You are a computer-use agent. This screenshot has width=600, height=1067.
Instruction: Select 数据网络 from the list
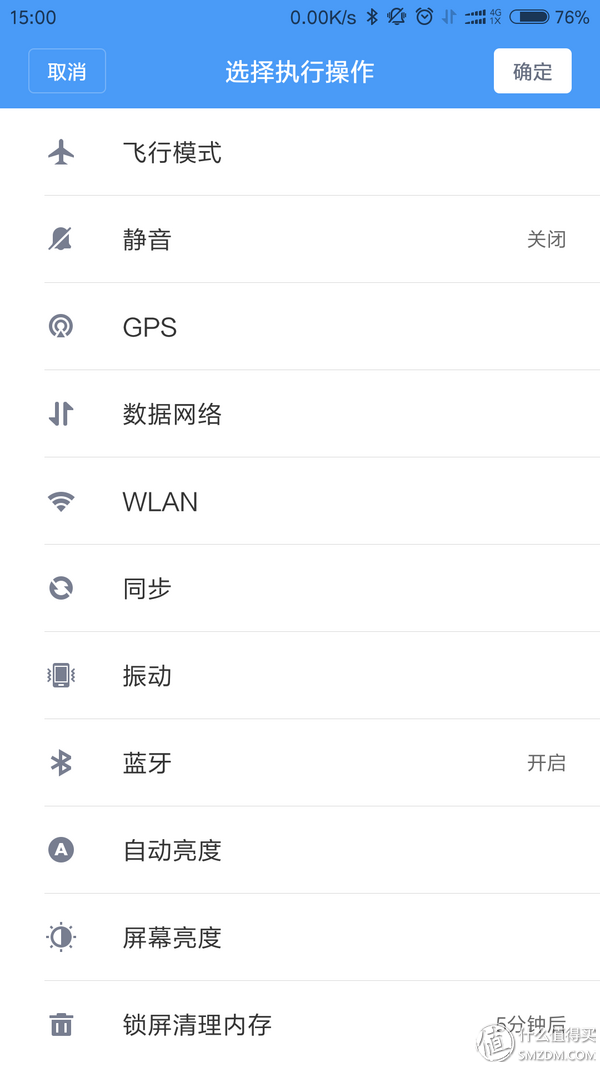pyautogui.click(x=300, y=414)
